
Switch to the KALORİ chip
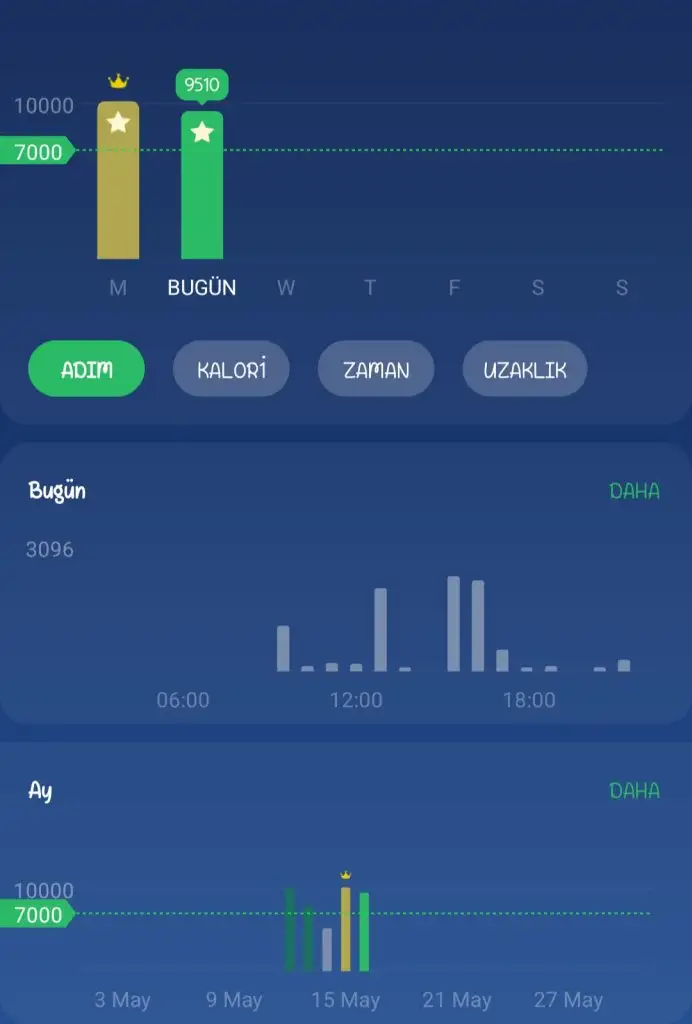231,369
